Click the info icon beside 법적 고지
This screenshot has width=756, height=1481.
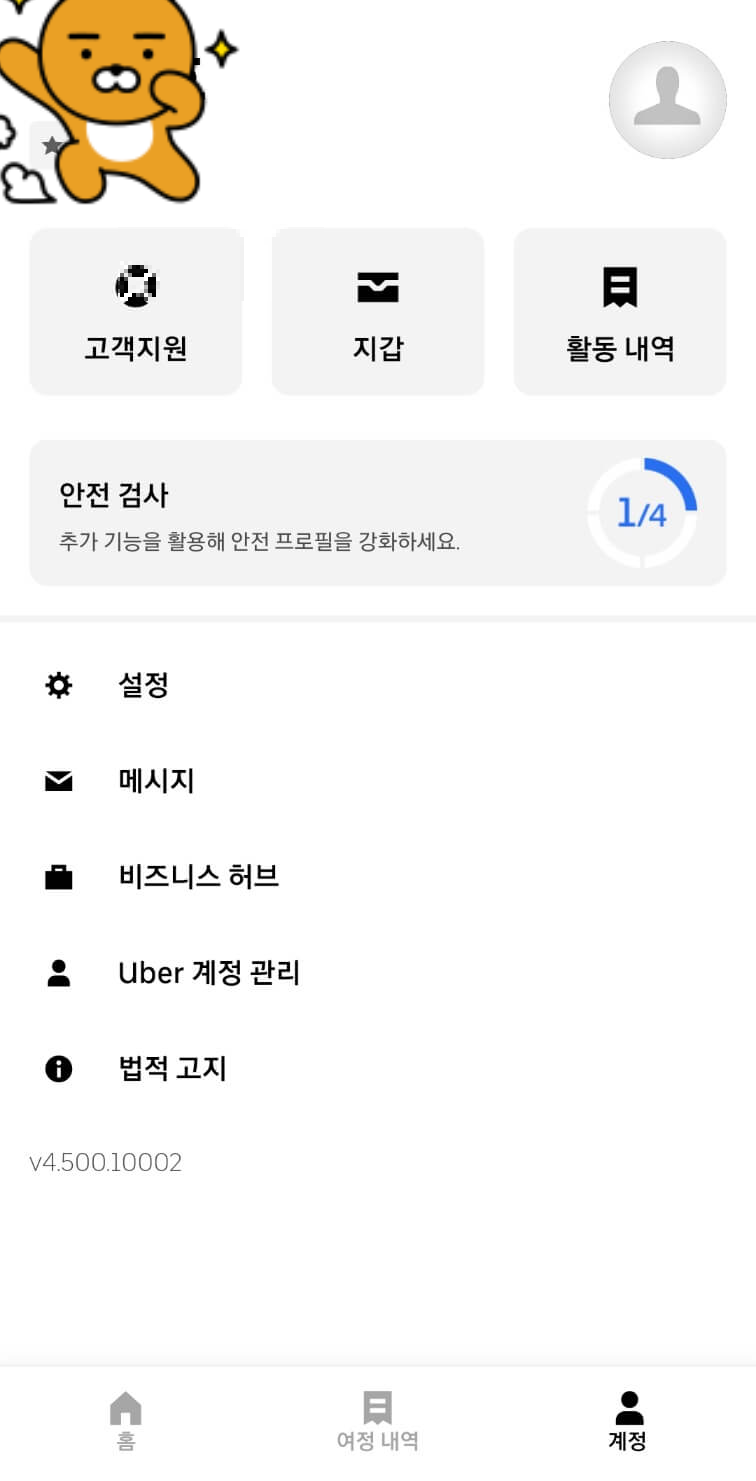click(58, 1068)
